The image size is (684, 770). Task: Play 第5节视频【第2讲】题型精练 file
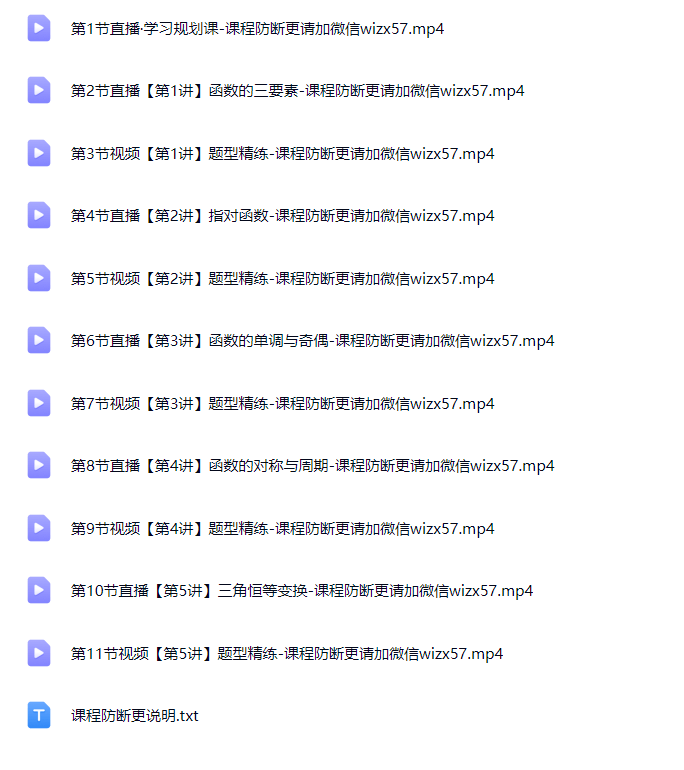(x=282, y=278)
